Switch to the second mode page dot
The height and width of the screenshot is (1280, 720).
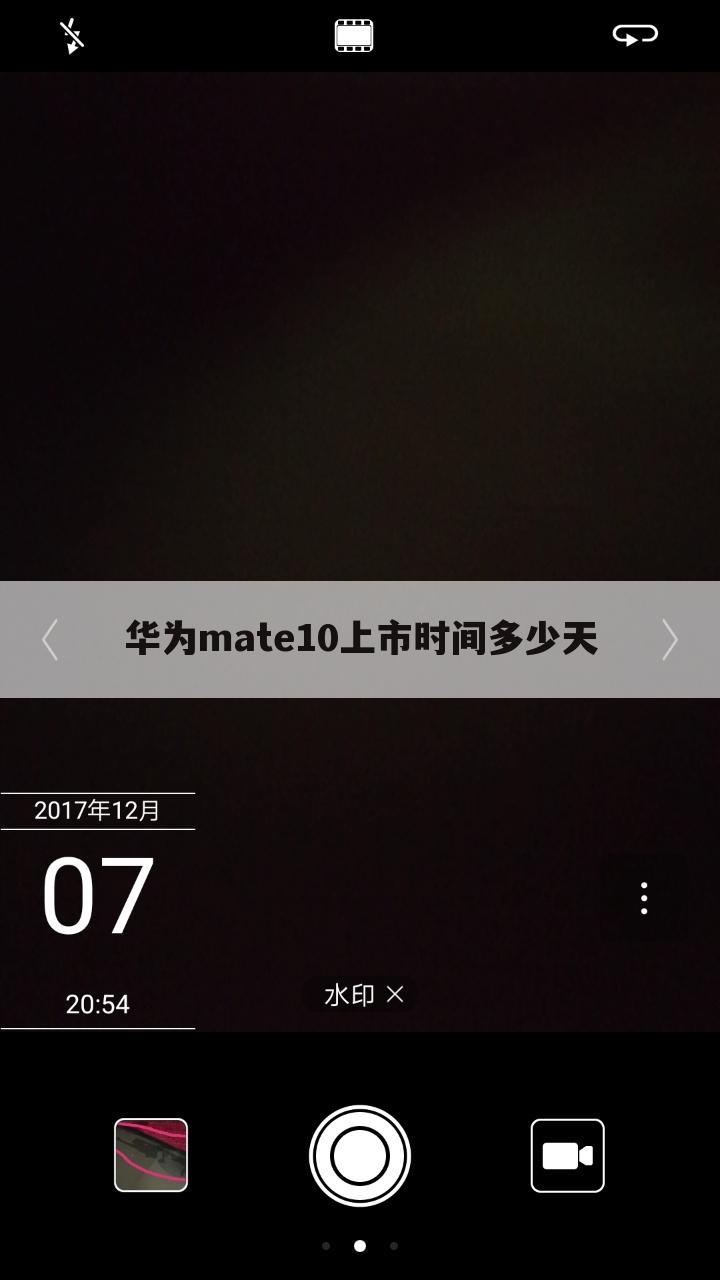pos(361,1246)
